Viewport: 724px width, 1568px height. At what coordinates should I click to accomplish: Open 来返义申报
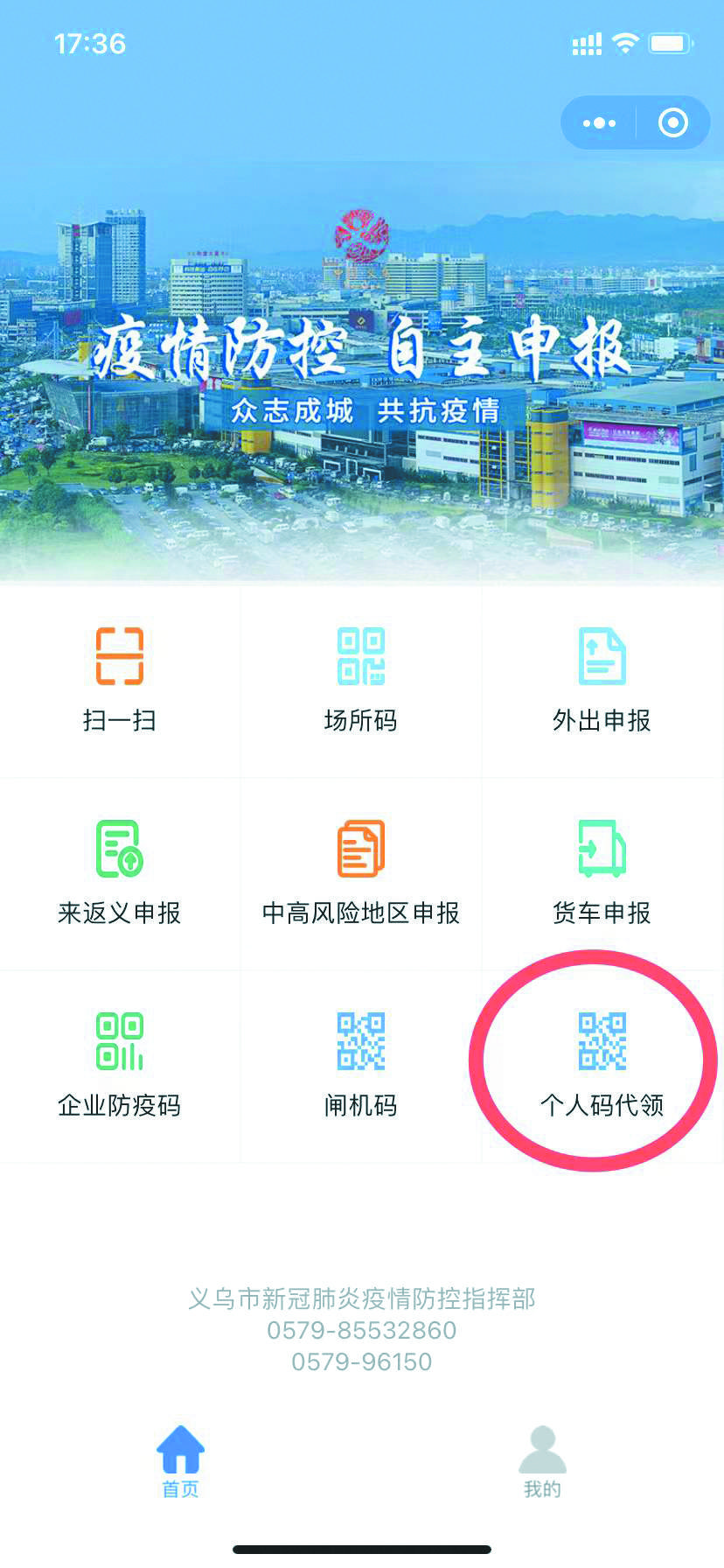[120, 871]
